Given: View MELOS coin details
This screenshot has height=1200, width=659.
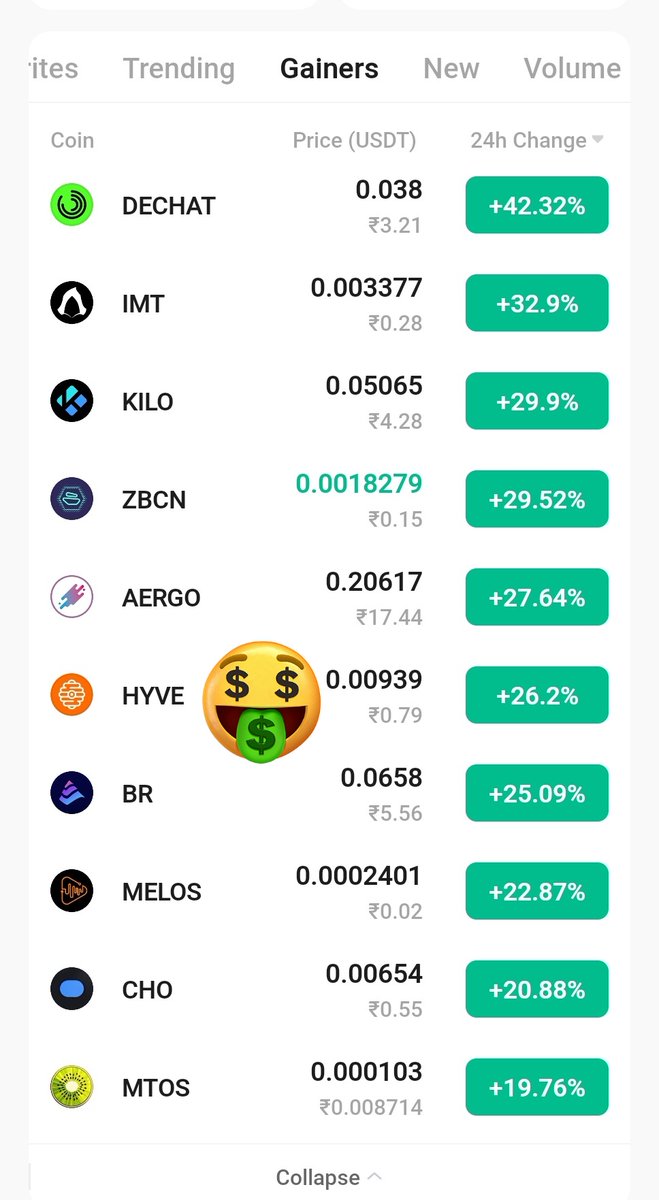Looking at the screenshot, I should point(329,891).
